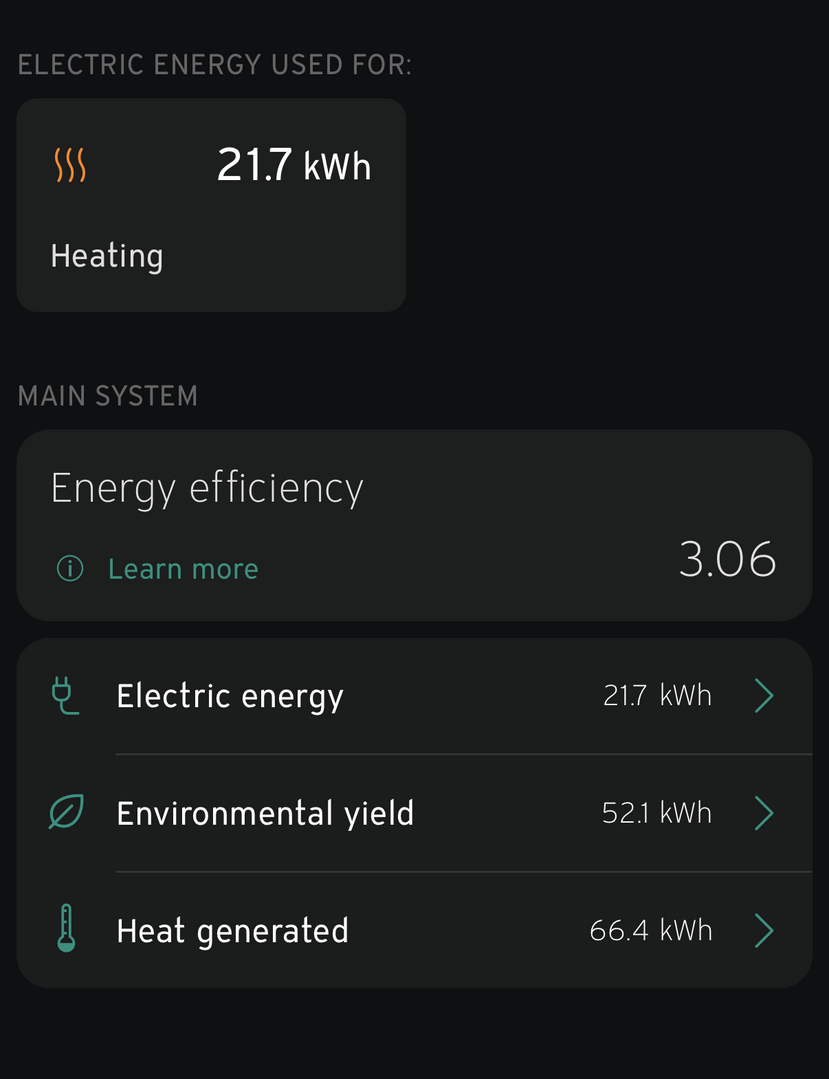Screen dimensions: 829x1079
Task: View Environmental yield details
Action: coord(414,813)
